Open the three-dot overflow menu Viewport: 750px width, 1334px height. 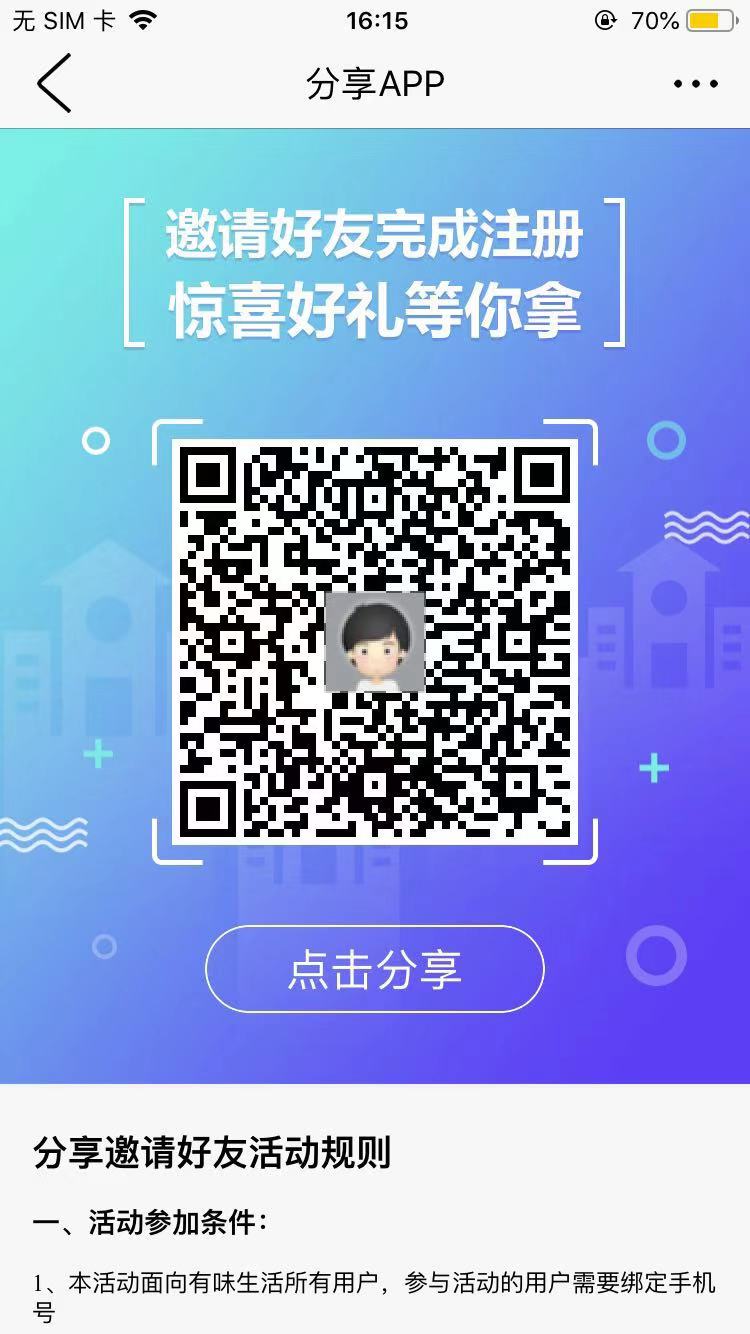(x=696, y=84)
